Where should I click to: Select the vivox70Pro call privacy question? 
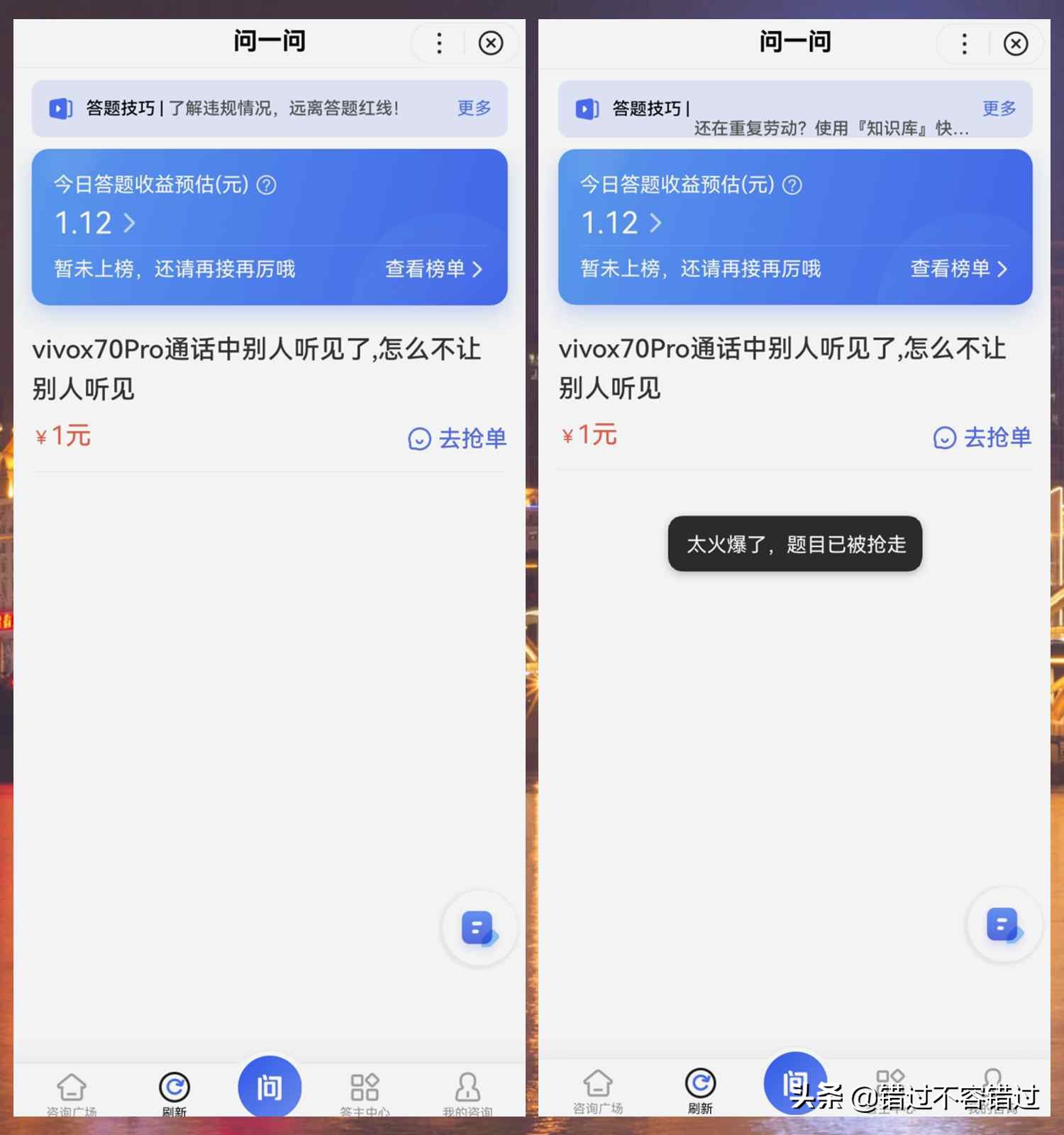click(x=257, y=367)
